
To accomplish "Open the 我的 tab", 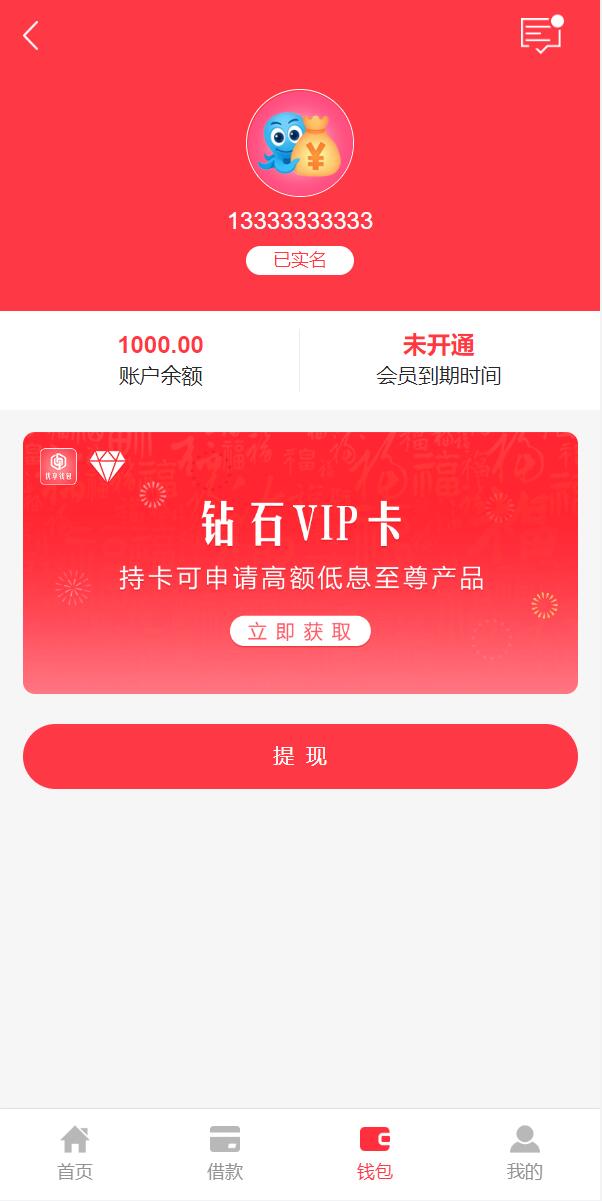I will point(525,1153).
